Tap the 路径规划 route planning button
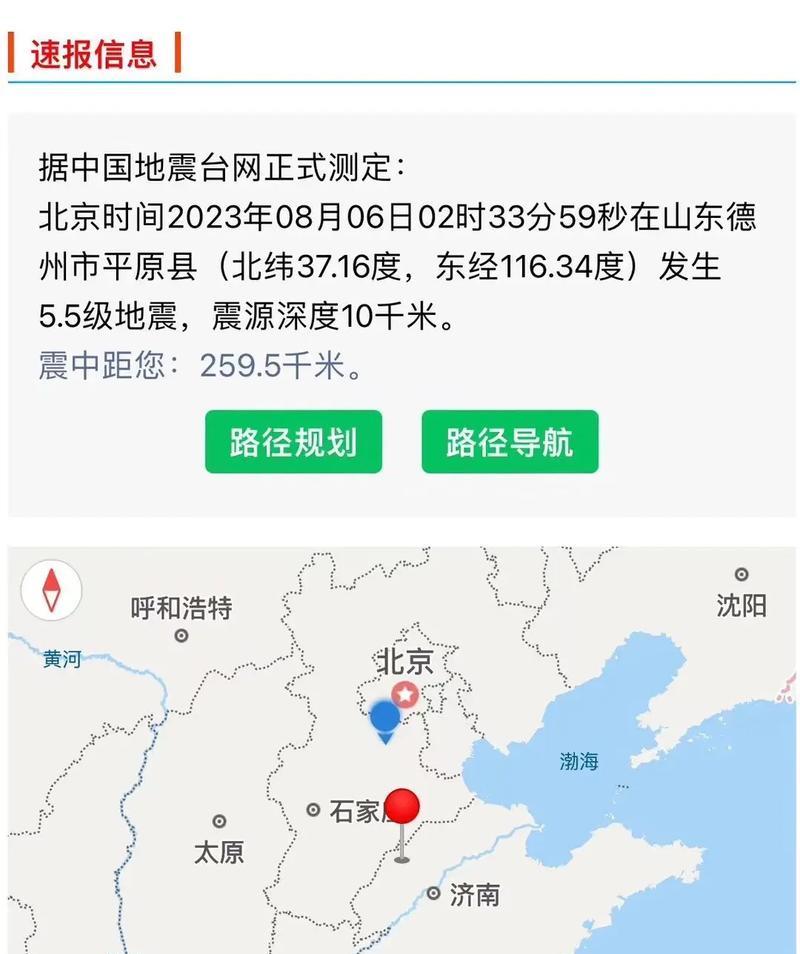The height and width of the screenshot is (954, 800). click(x=293, y=441)
